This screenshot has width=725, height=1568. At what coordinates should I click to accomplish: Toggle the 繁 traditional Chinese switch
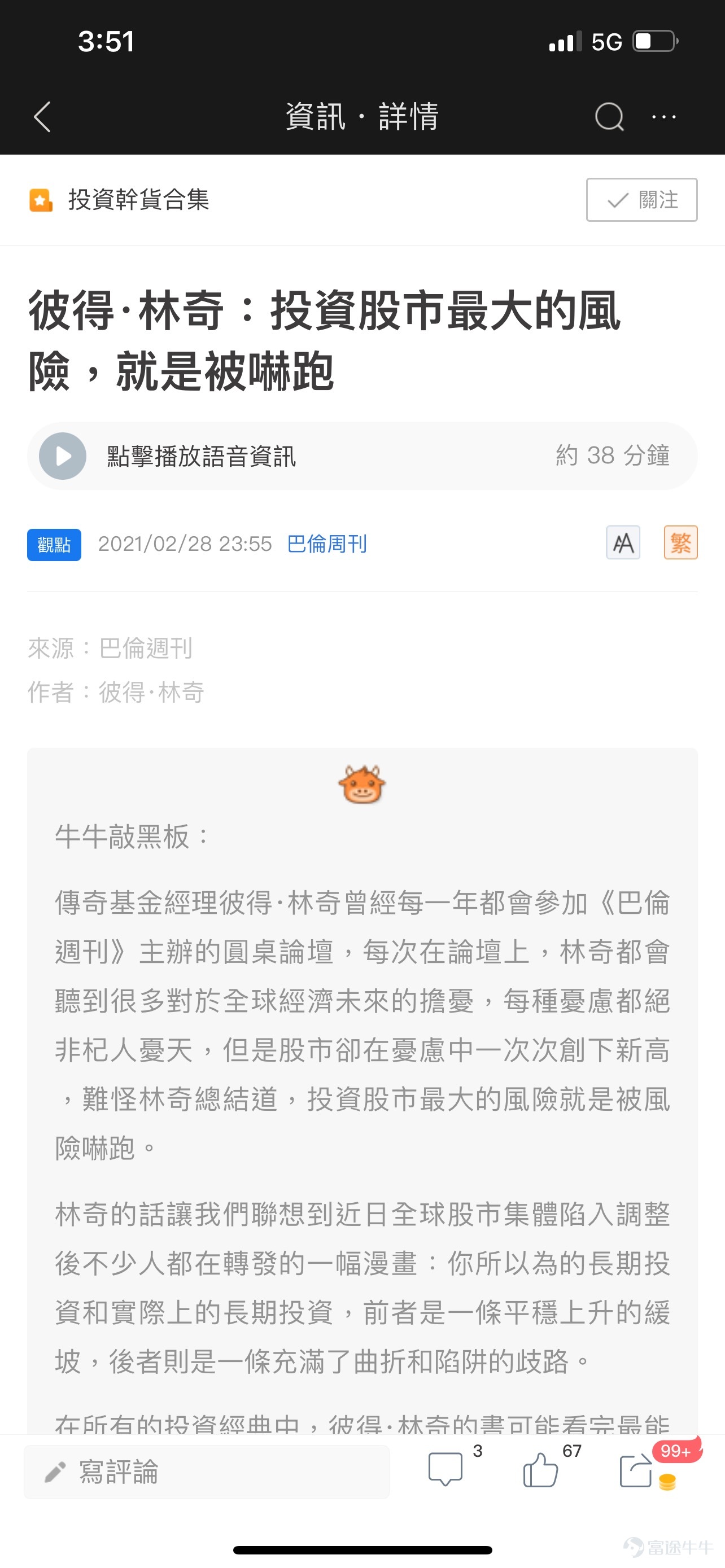pyautogui.click(x=680, y=542)
